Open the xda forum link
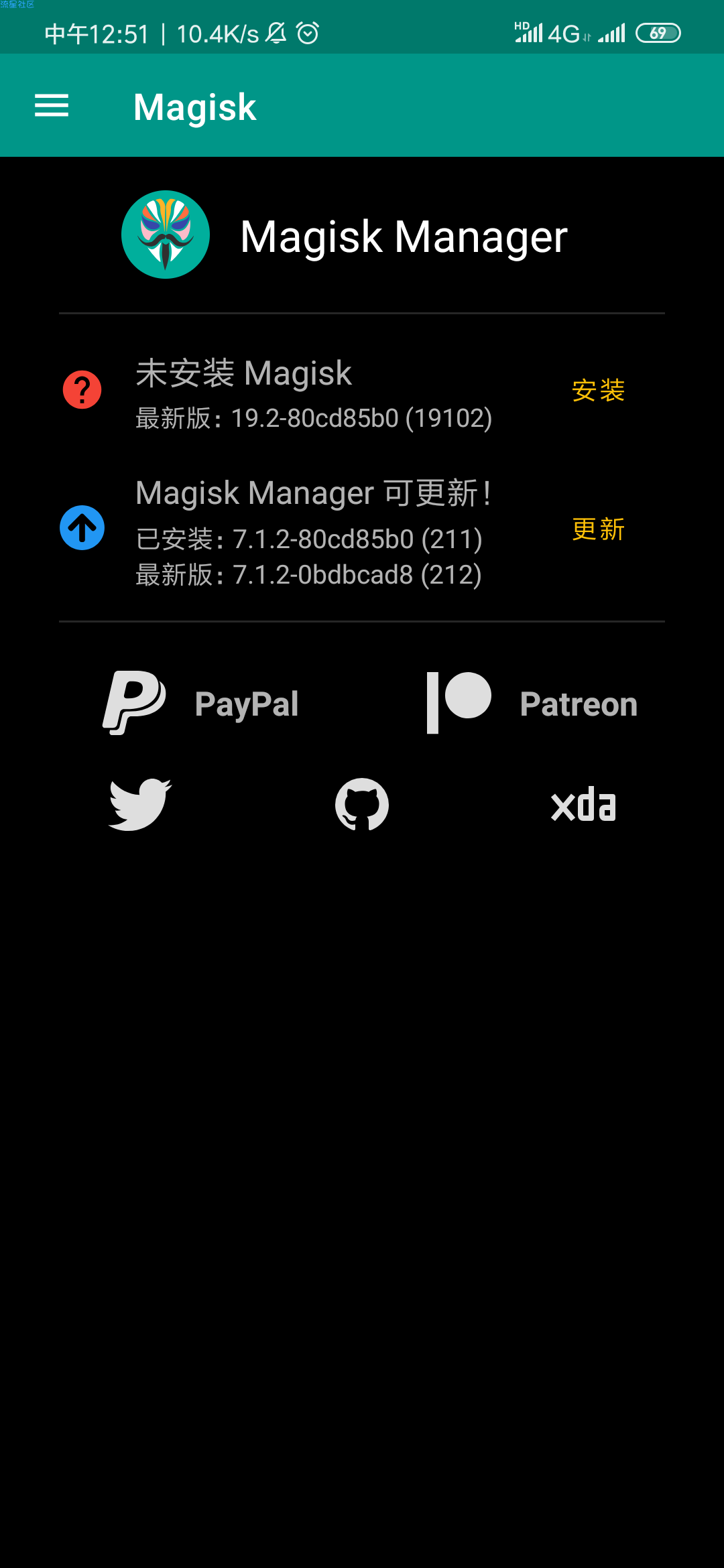 583,804
